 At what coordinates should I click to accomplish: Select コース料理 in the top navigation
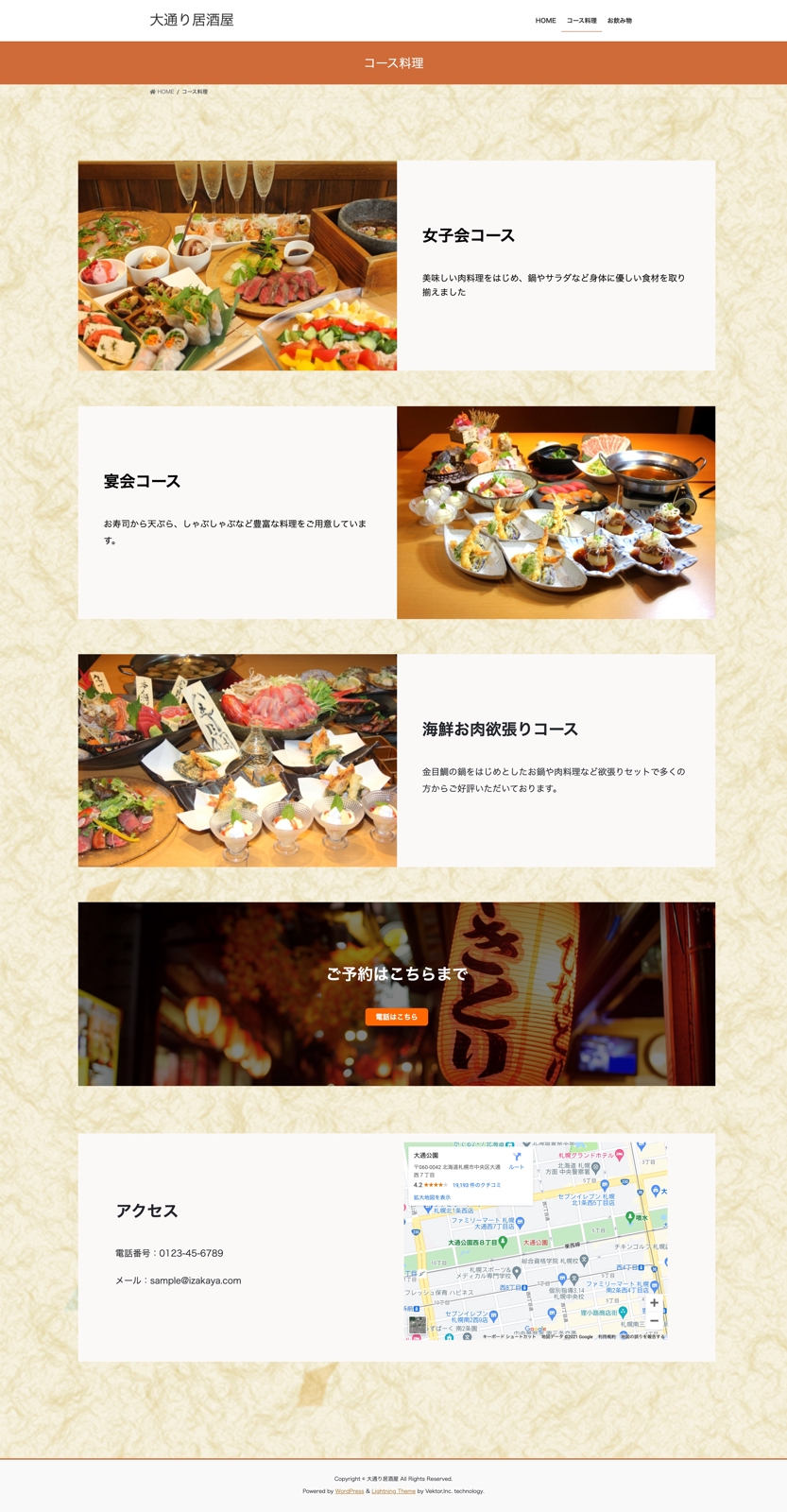coord(581,20)
